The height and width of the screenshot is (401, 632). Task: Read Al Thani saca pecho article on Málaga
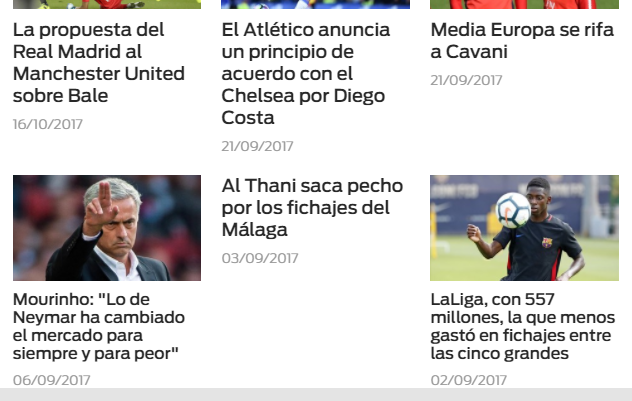click(312, 208)
